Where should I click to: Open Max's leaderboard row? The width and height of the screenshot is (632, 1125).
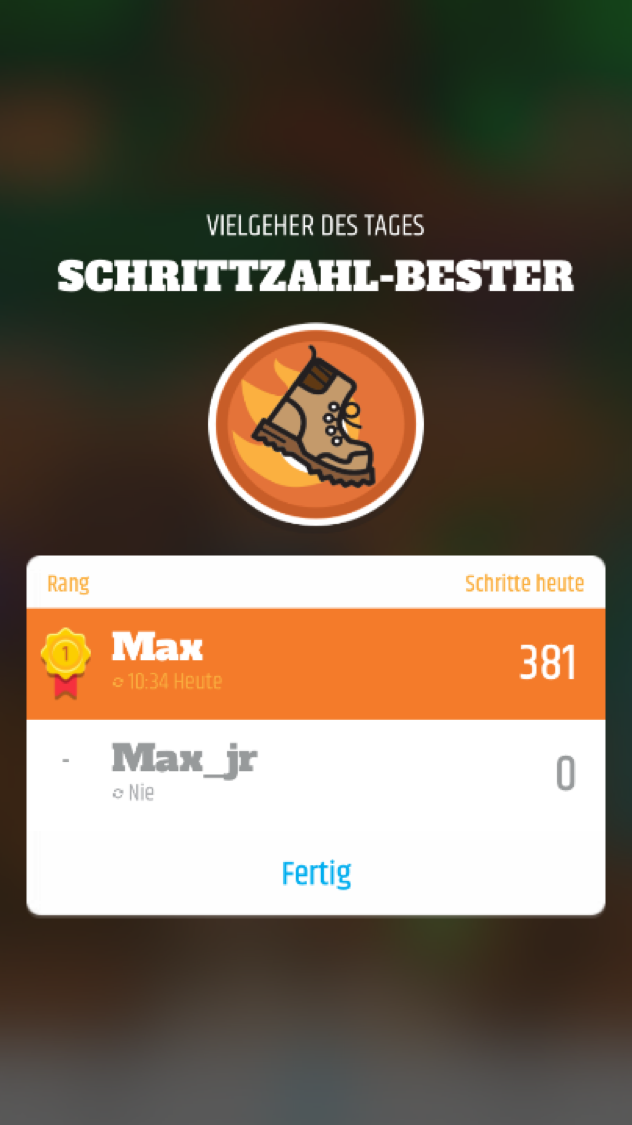[x=316, y=663]
